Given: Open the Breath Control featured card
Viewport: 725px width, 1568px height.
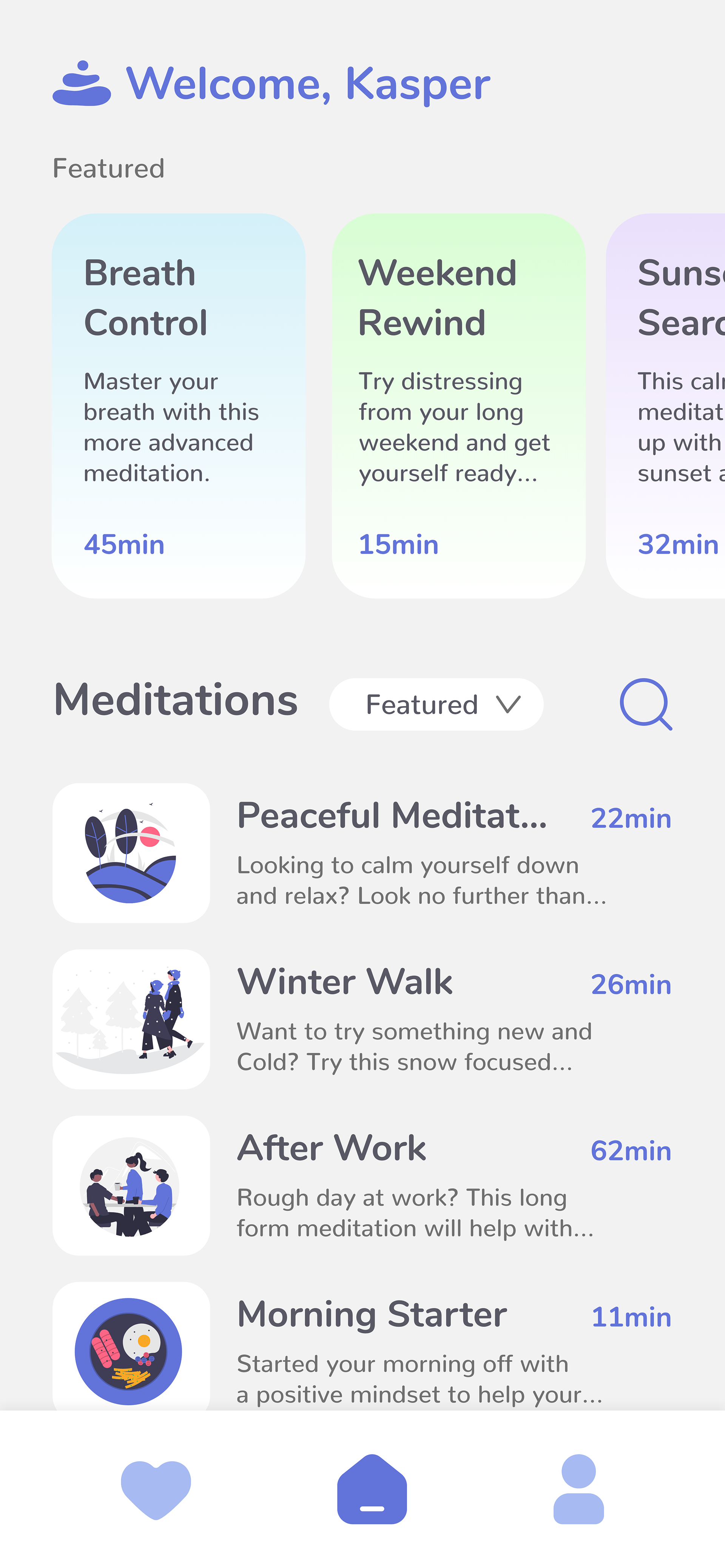Looking at the screenshot, I should click(179, 405).
